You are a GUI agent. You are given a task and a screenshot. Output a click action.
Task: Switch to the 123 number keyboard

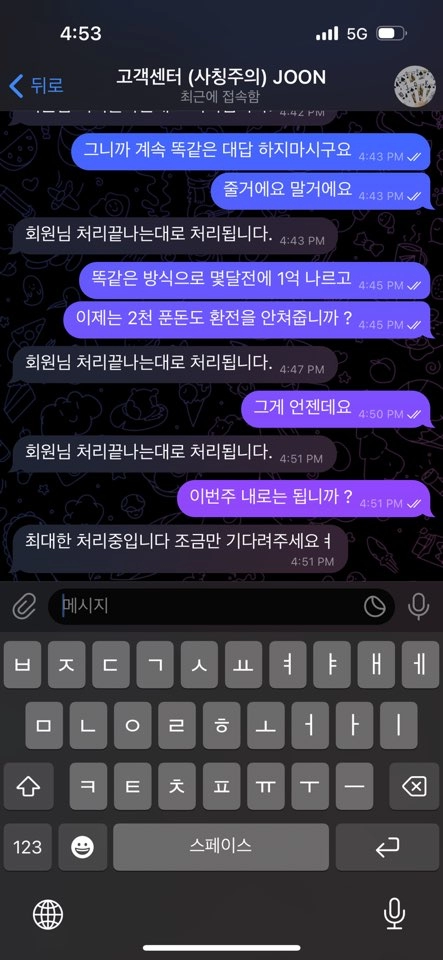pyautogui.click(x=28, y=847)
